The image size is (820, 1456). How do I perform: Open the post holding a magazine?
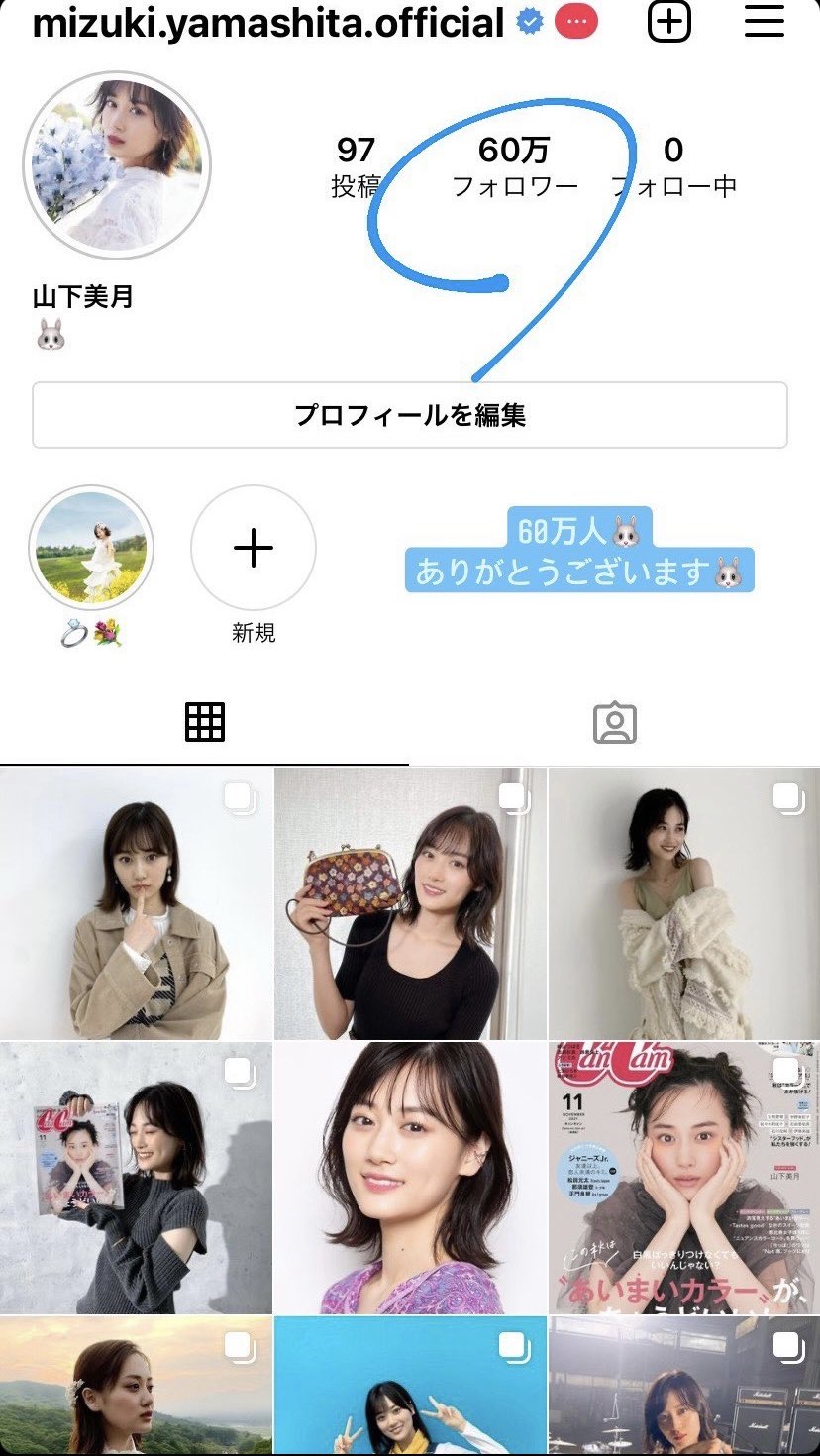(136, 1178)
